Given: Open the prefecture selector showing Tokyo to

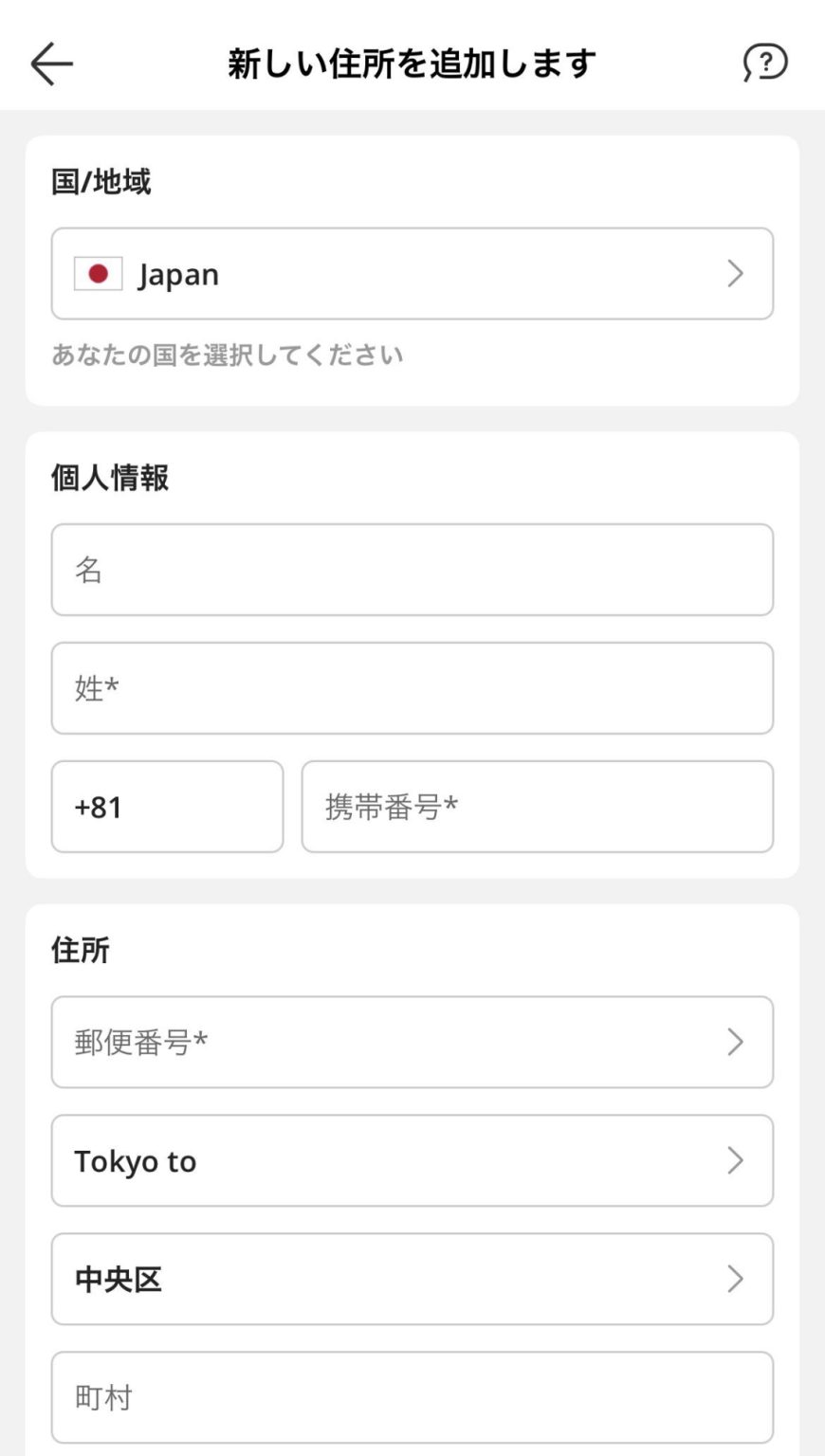Looking at the screenshot, I should (x=412, y=1160).
